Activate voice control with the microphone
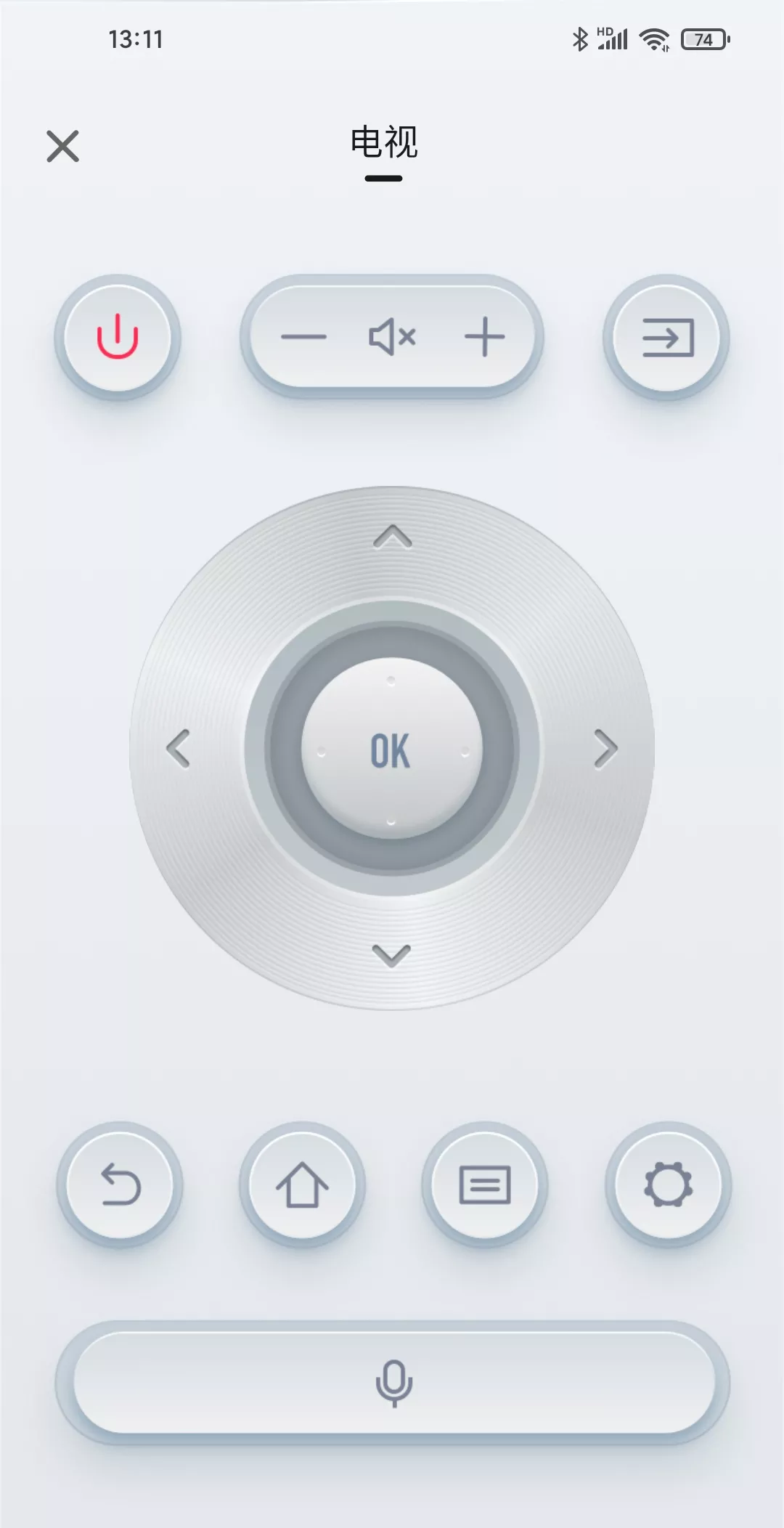Screen dimensions: 784x1528 (x=393, y=1382)
